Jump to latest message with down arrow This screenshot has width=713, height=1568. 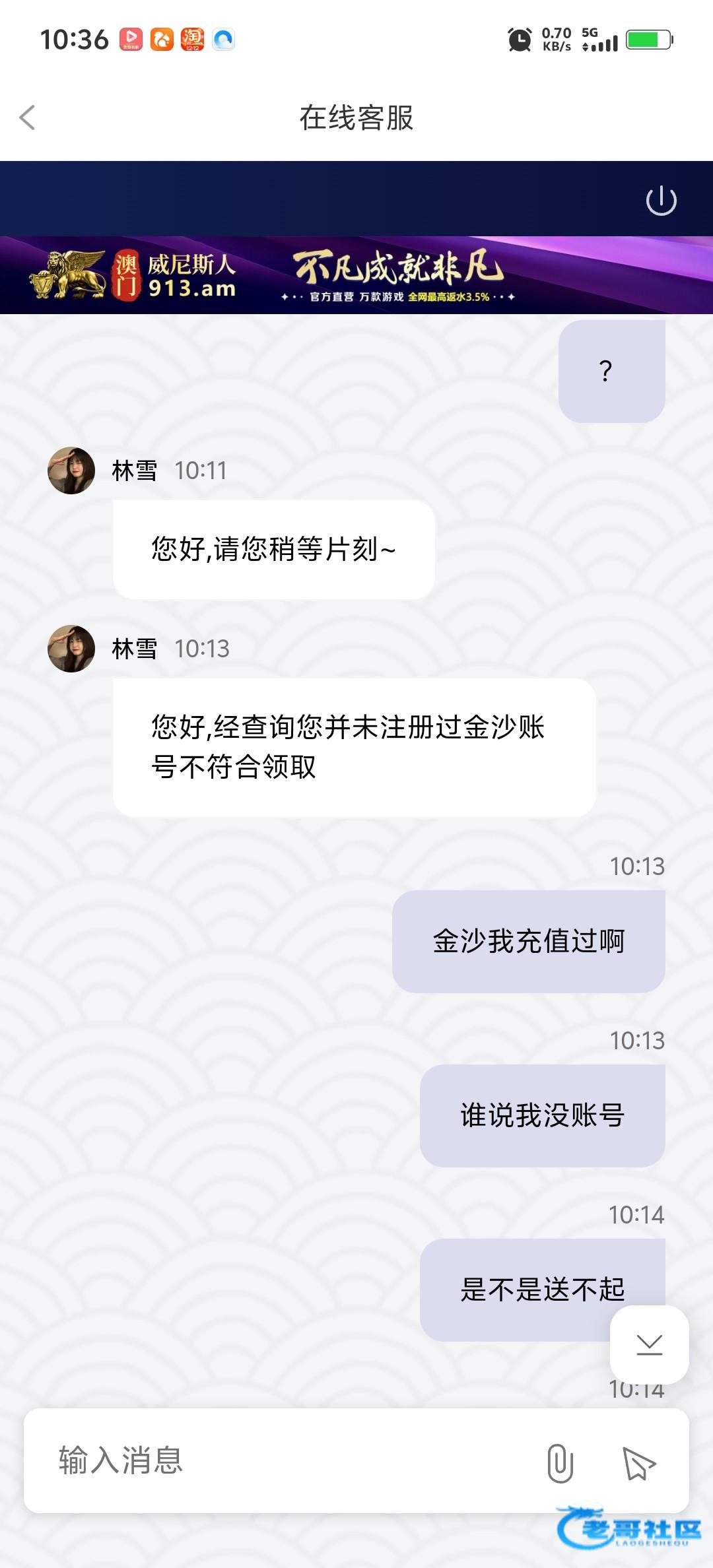tap(650, 1344)
